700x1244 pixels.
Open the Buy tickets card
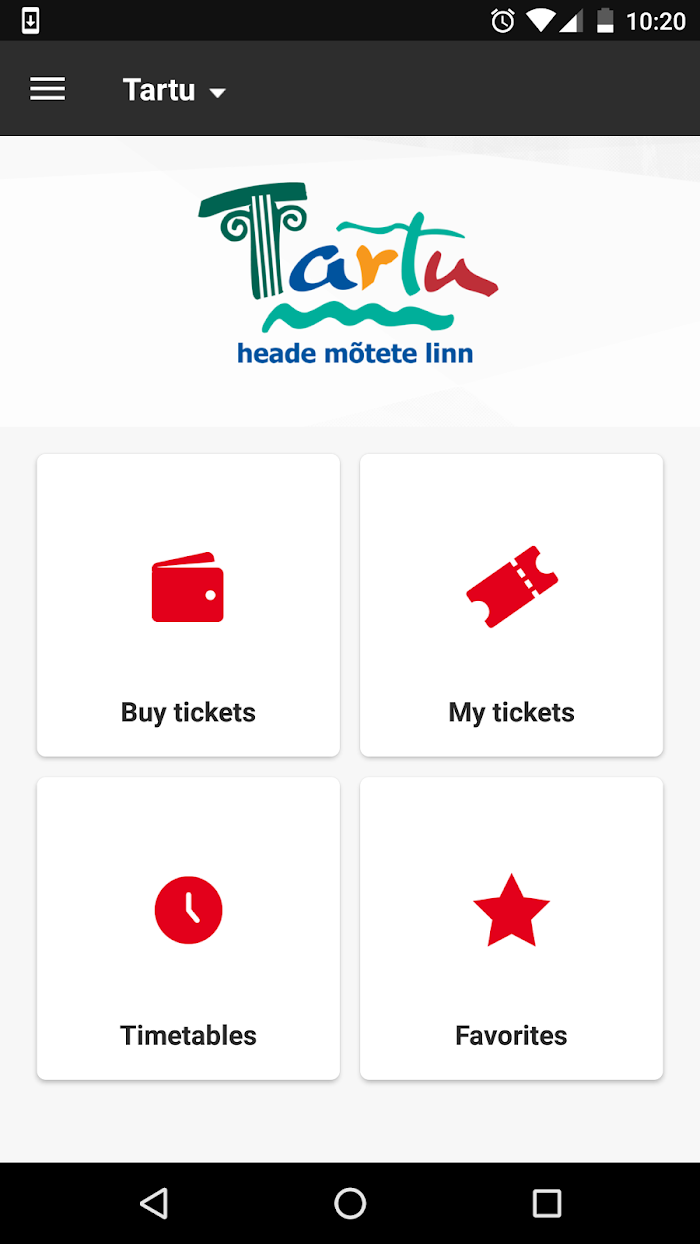tap(188, 605)
